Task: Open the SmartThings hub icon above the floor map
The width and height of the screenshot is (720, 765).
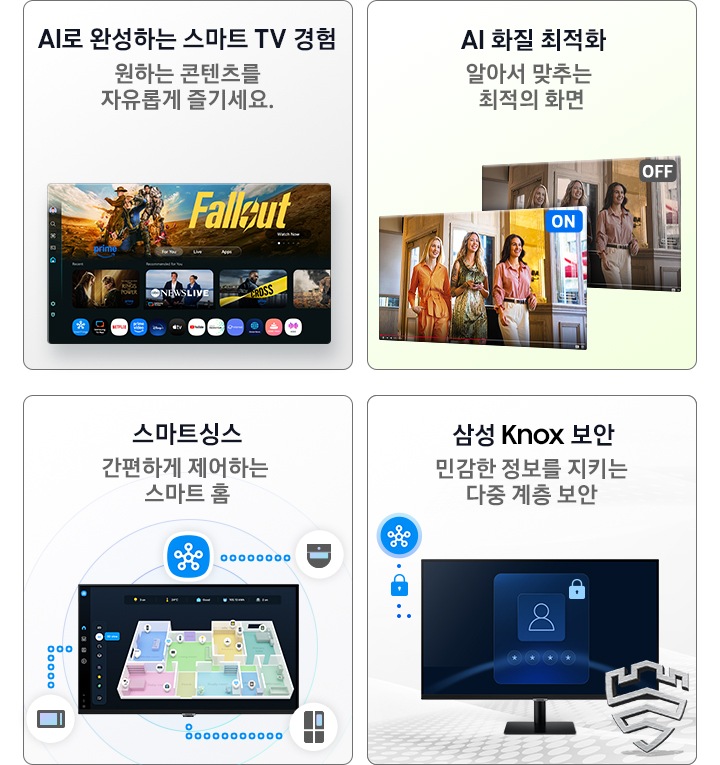Action: pos(187,556)
